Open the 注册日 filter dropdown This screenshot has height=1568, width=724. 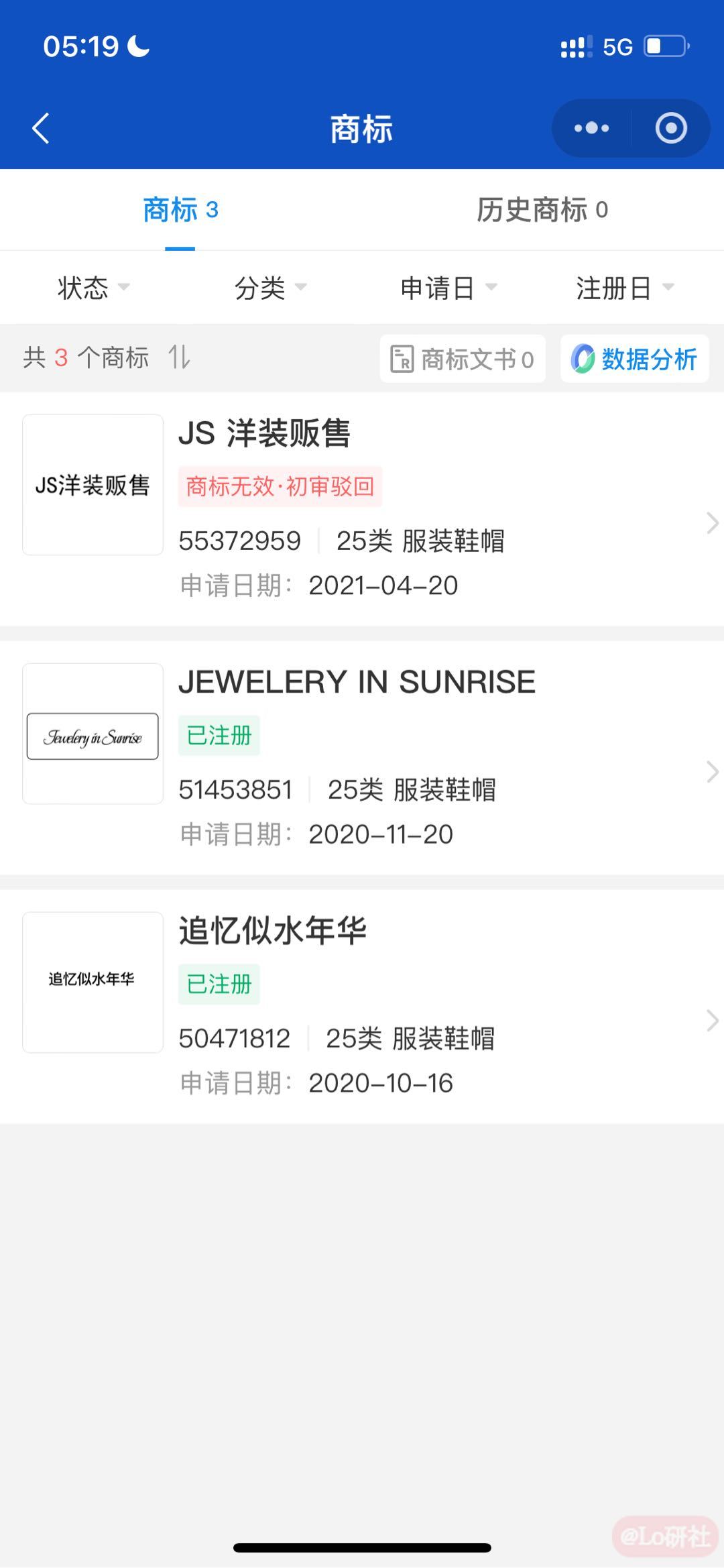click(625, 288)
